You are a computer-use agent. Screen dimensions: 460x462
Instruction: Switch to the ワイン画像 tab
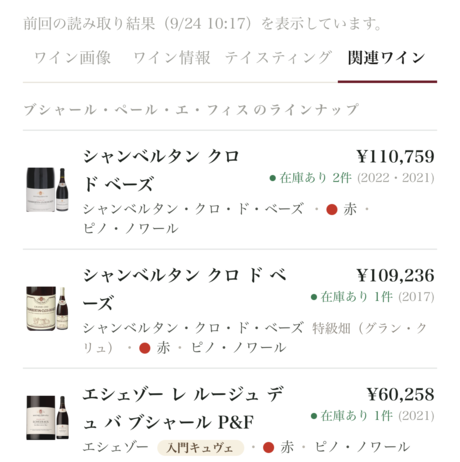72,58
